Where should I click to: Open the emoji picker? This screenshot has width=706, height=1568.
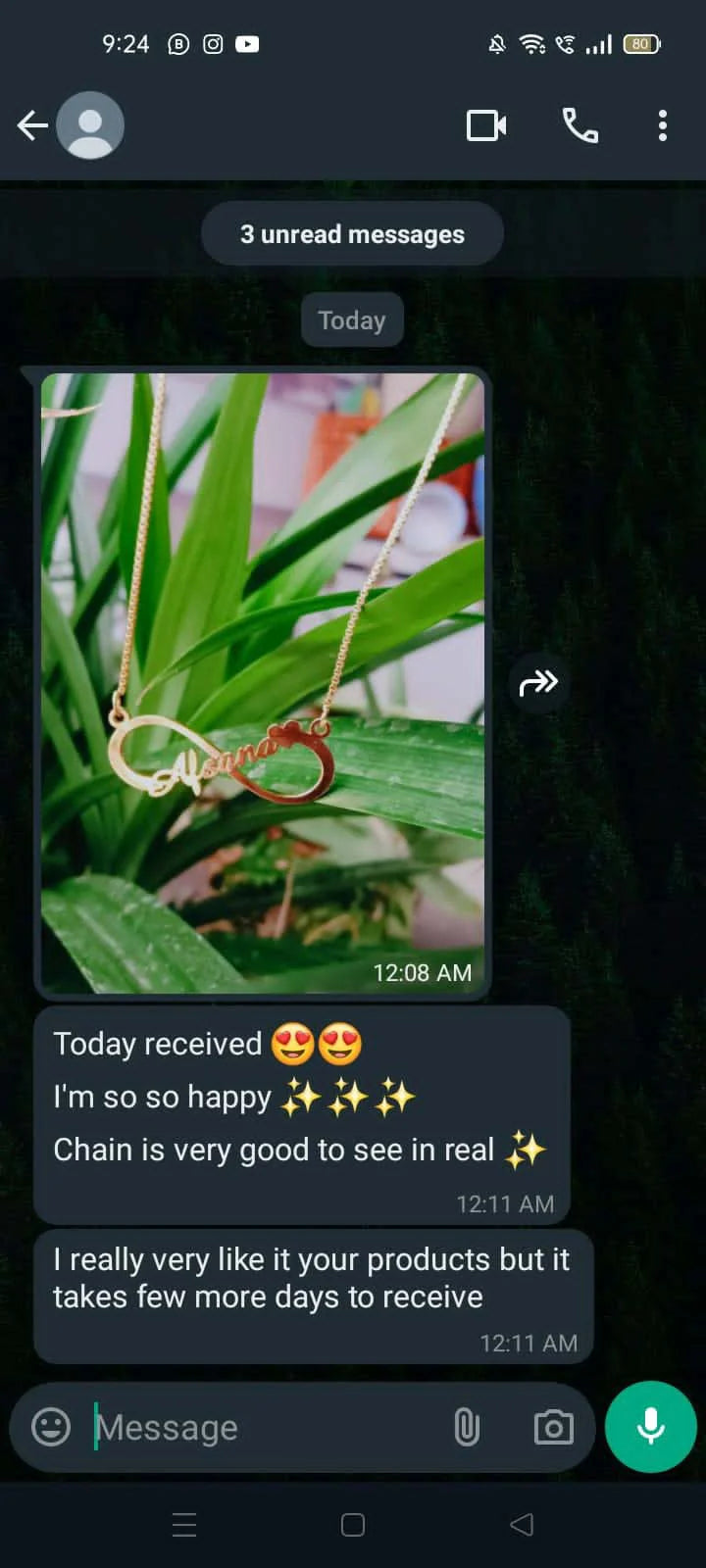pos(51,1427)
